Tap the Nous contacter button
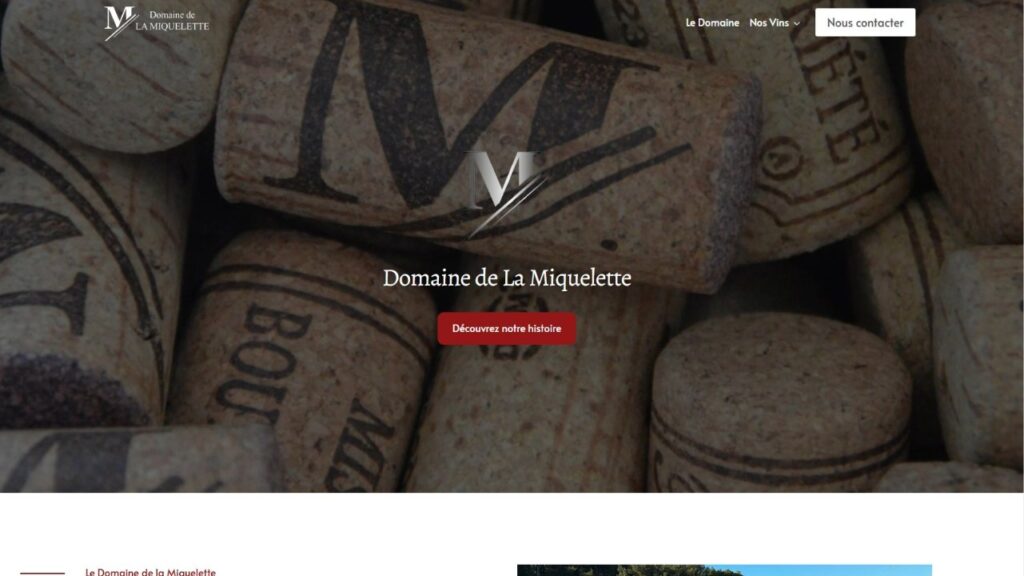1024x576 pixels. pyautogui.click(x=865, y=23)
